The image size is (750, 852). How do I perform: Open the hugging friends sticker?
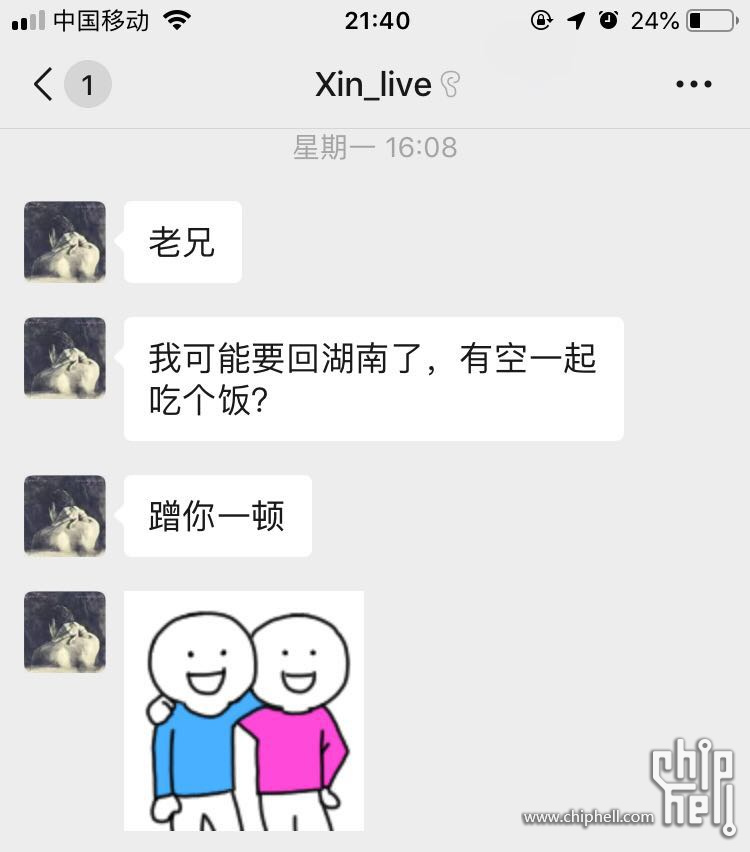(x=244, y=710)
